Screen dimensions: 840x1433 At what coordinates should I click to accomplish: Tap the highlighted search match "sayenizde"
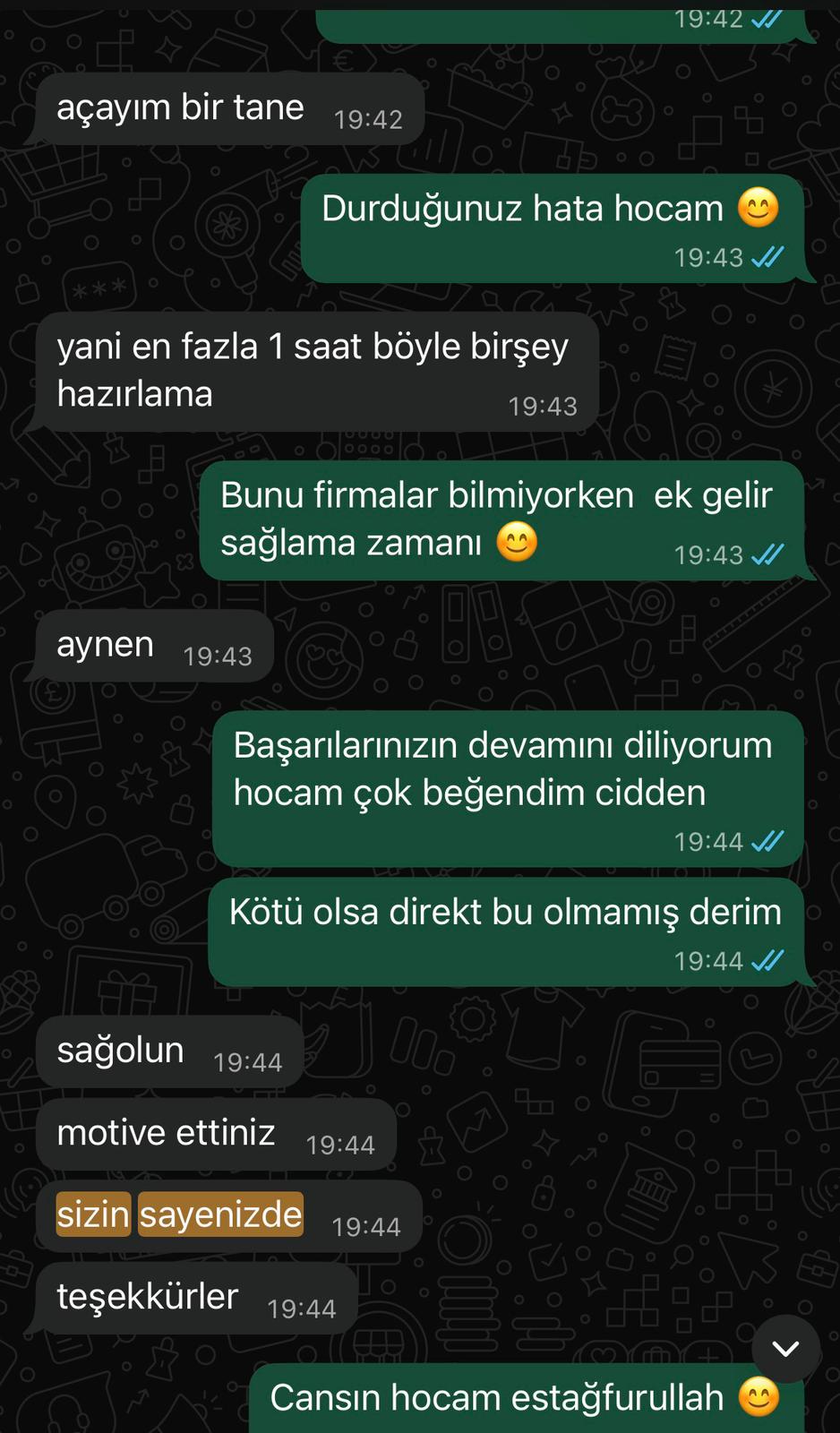pos(219,1214)
